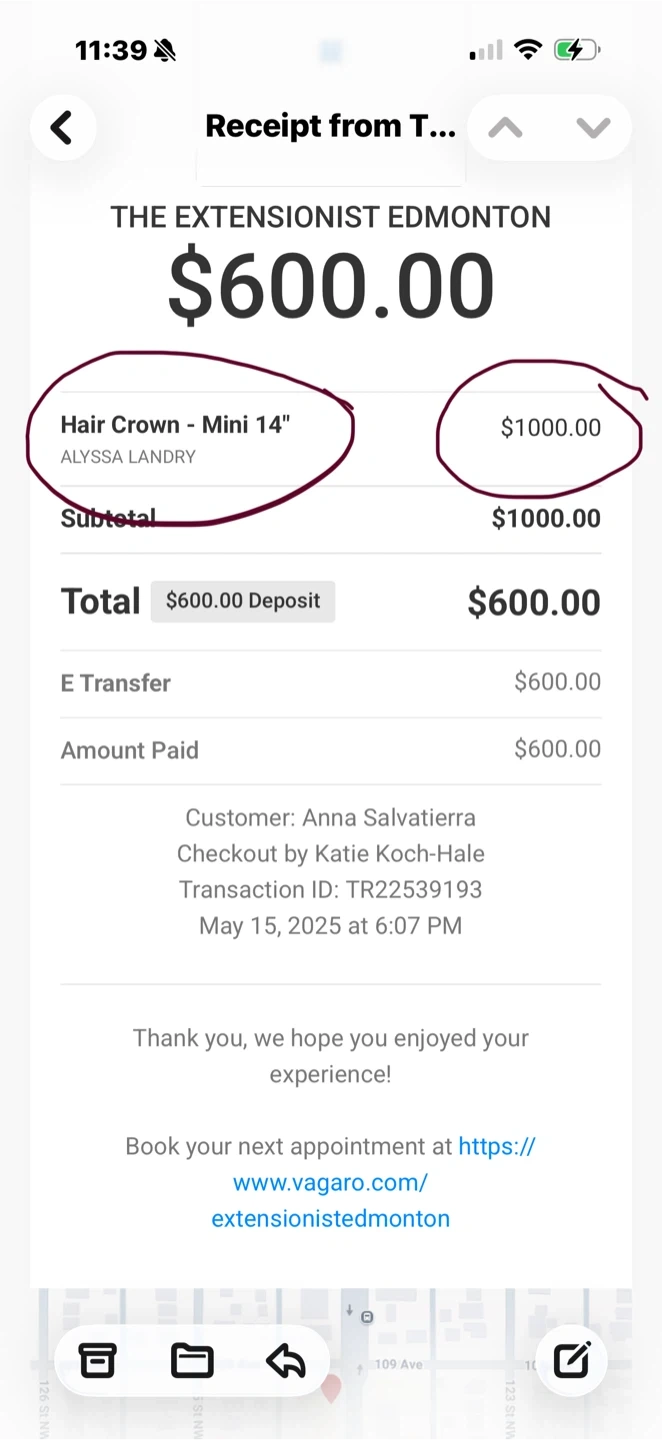Reply to the receipt email
662x1440 pixels.
(286, 1360)
